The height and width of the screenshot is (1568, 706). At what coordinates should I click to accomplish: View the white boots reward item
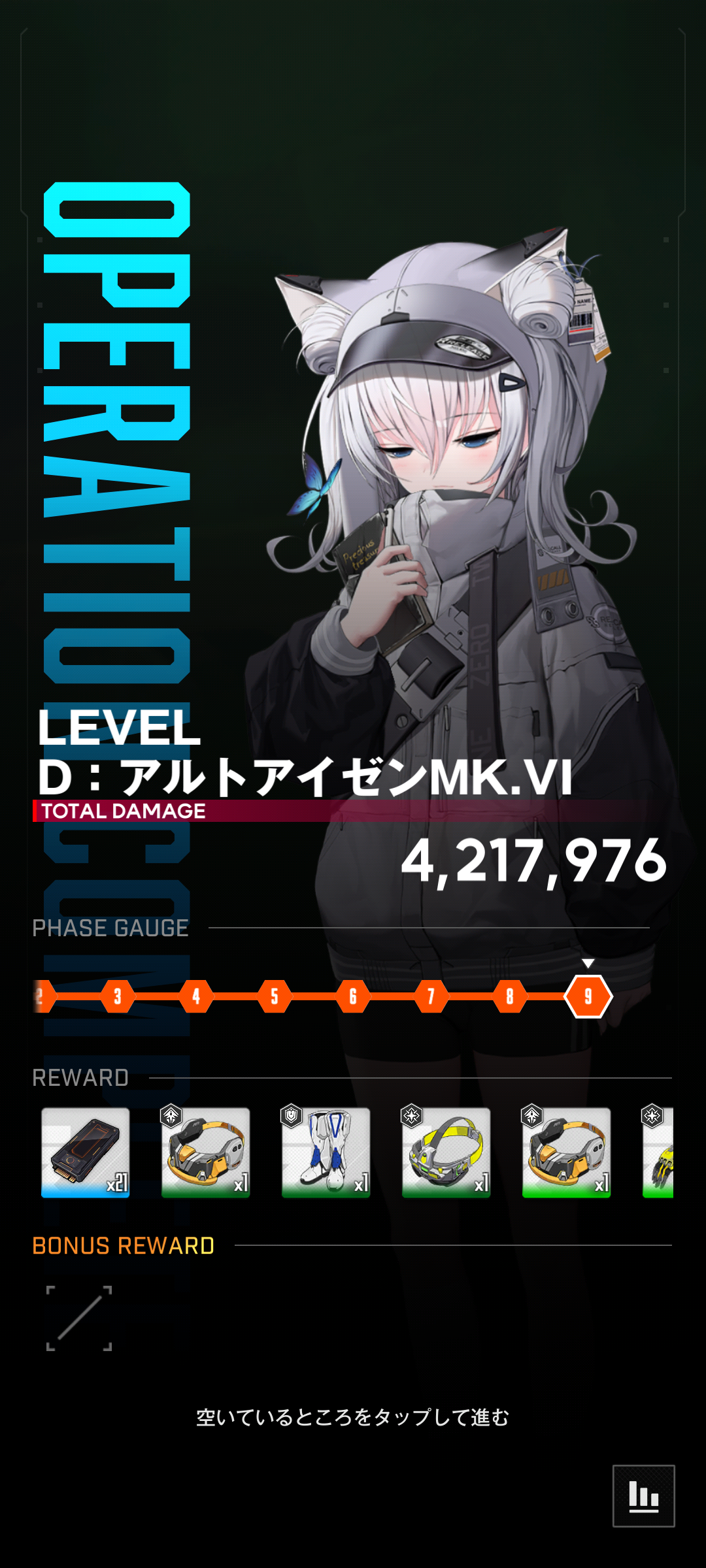coord(326,1152)
